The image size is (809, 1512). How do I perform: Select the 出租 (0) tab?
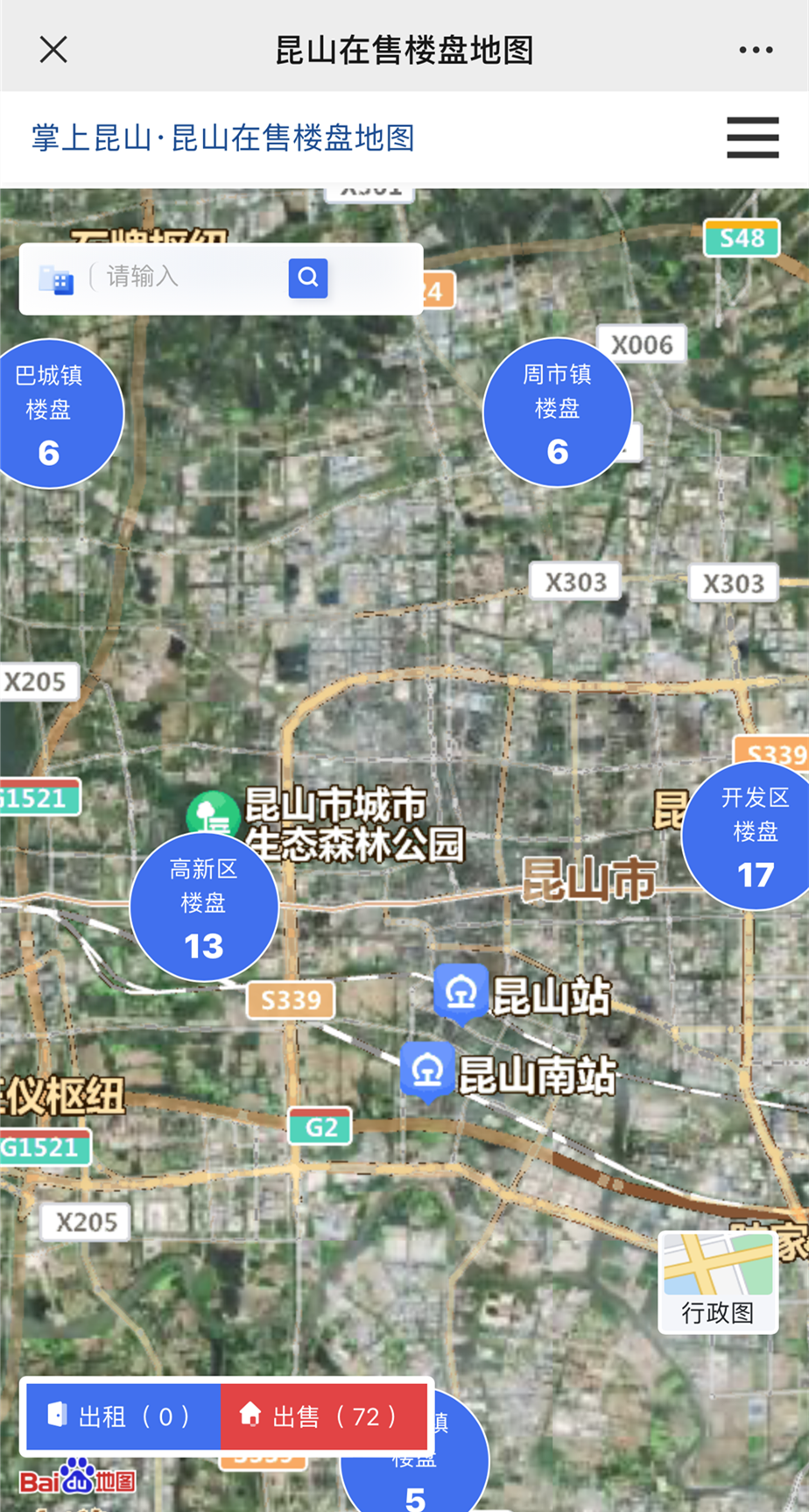(x=123, y=1416)
